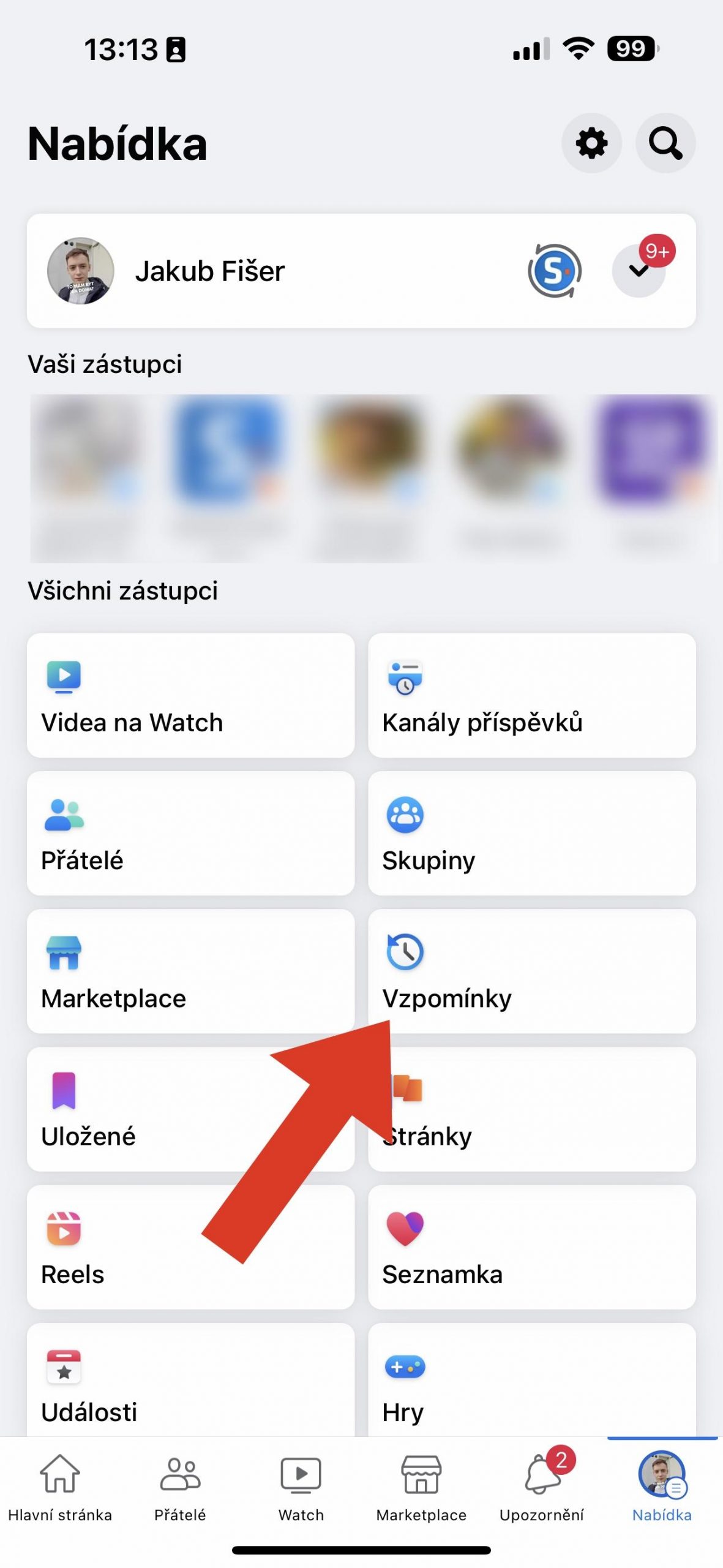Open Události
The height and width of the screenshot is (1568, 723).
(x=190, y=1380)
